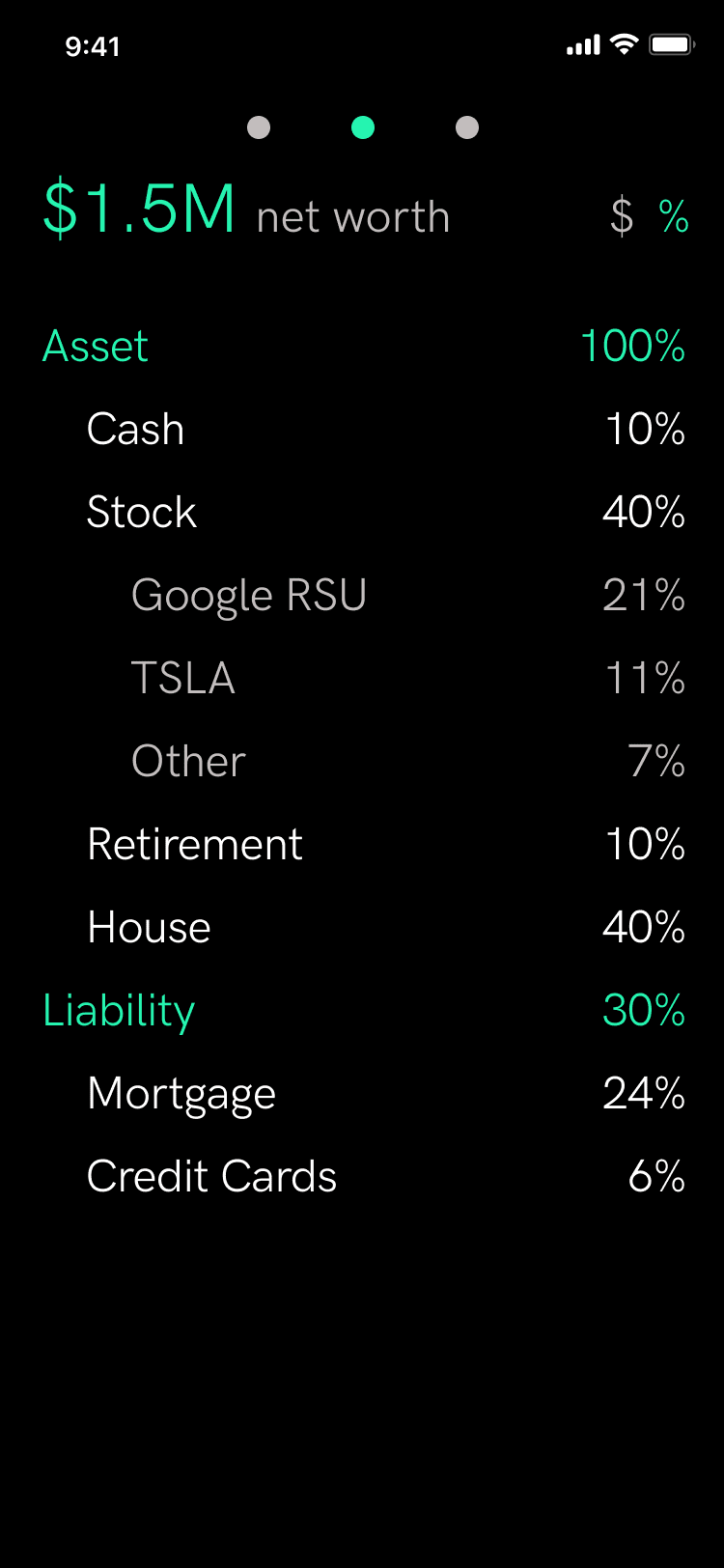Switch display to dollar amounts
This screenshot has height=1568, width=724.
click(622, 216)
